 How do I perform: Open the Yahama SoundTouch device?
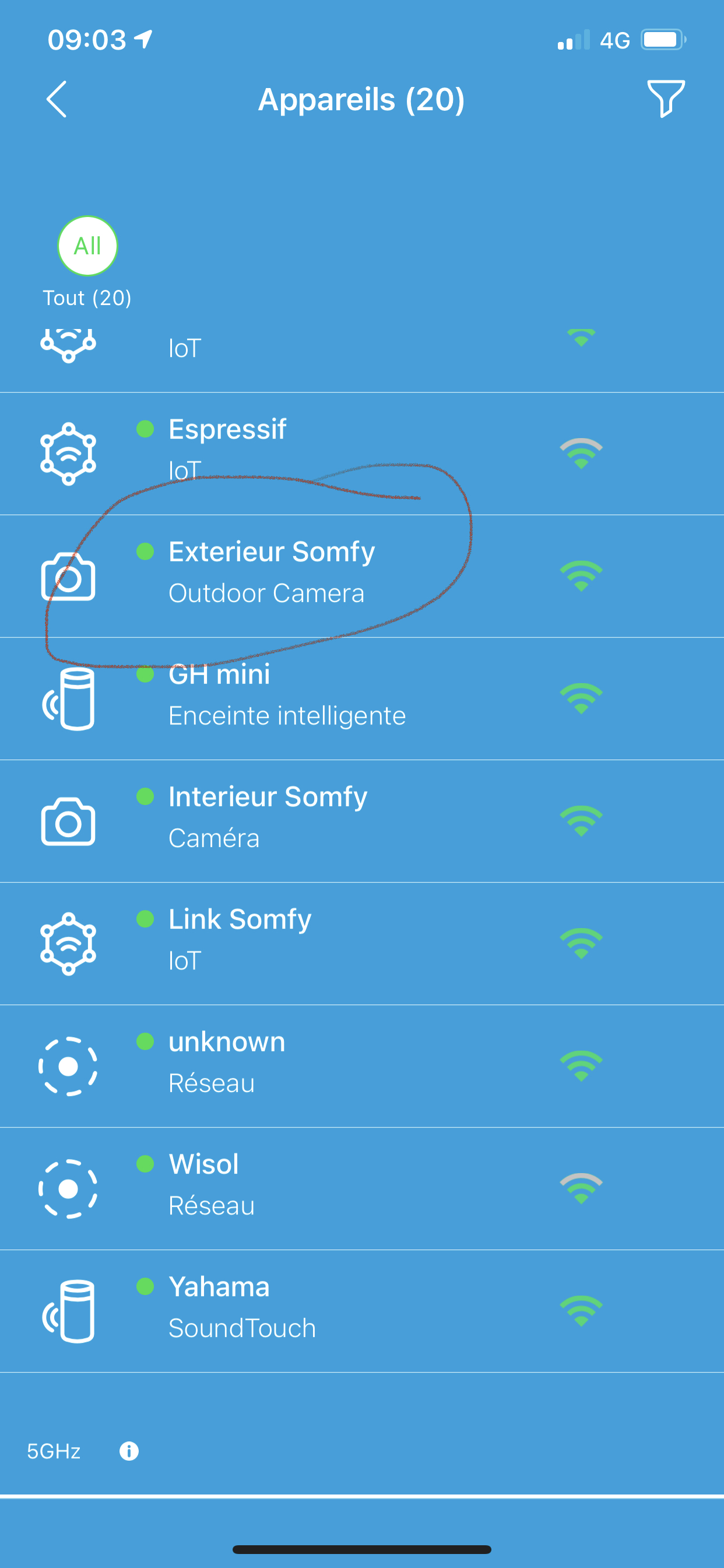(362, 1311)
